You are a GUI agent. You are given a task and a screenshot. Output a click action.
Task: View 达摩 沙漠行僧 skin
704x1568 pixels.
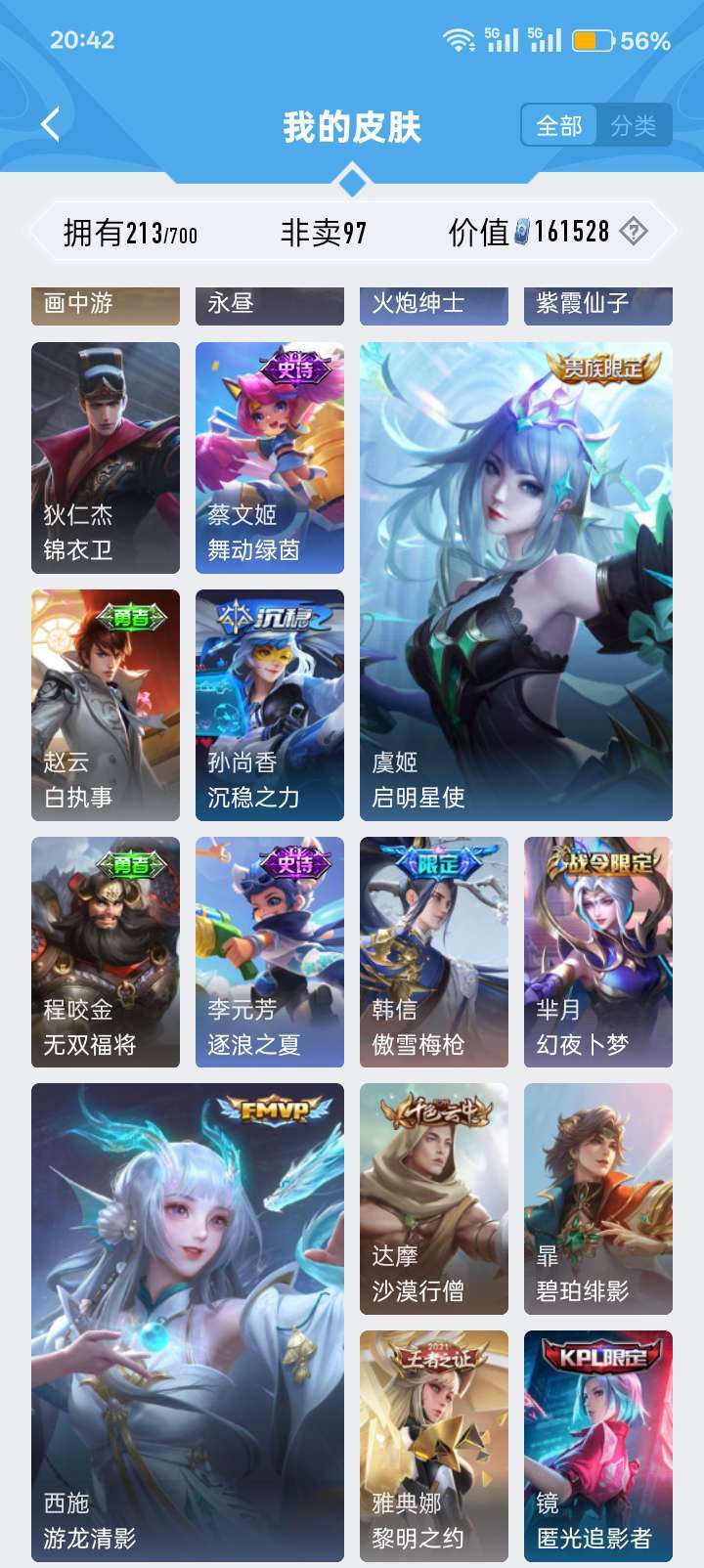click(434, 1198)
